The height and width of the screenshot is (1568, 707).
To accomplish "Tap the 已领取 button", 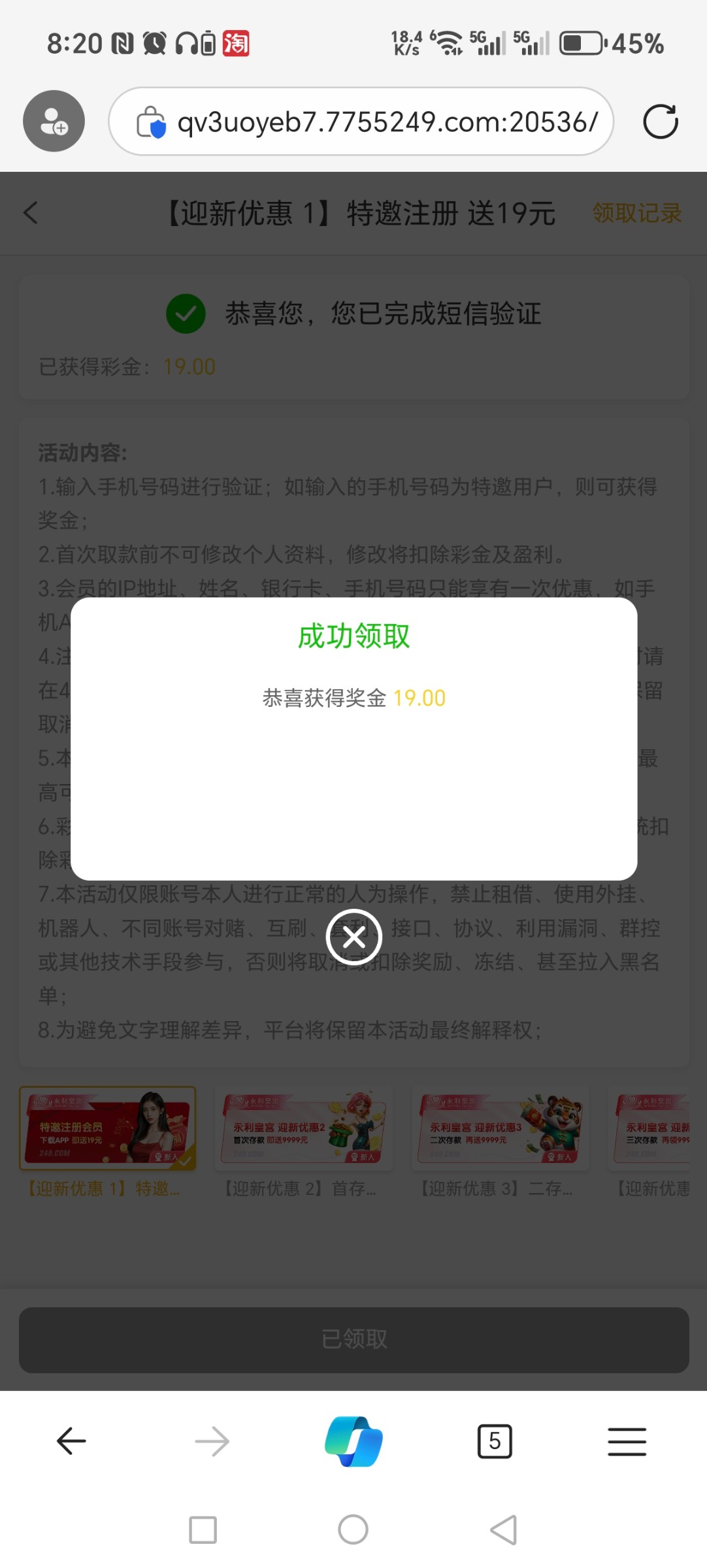I will click(x=354, y=1339).
